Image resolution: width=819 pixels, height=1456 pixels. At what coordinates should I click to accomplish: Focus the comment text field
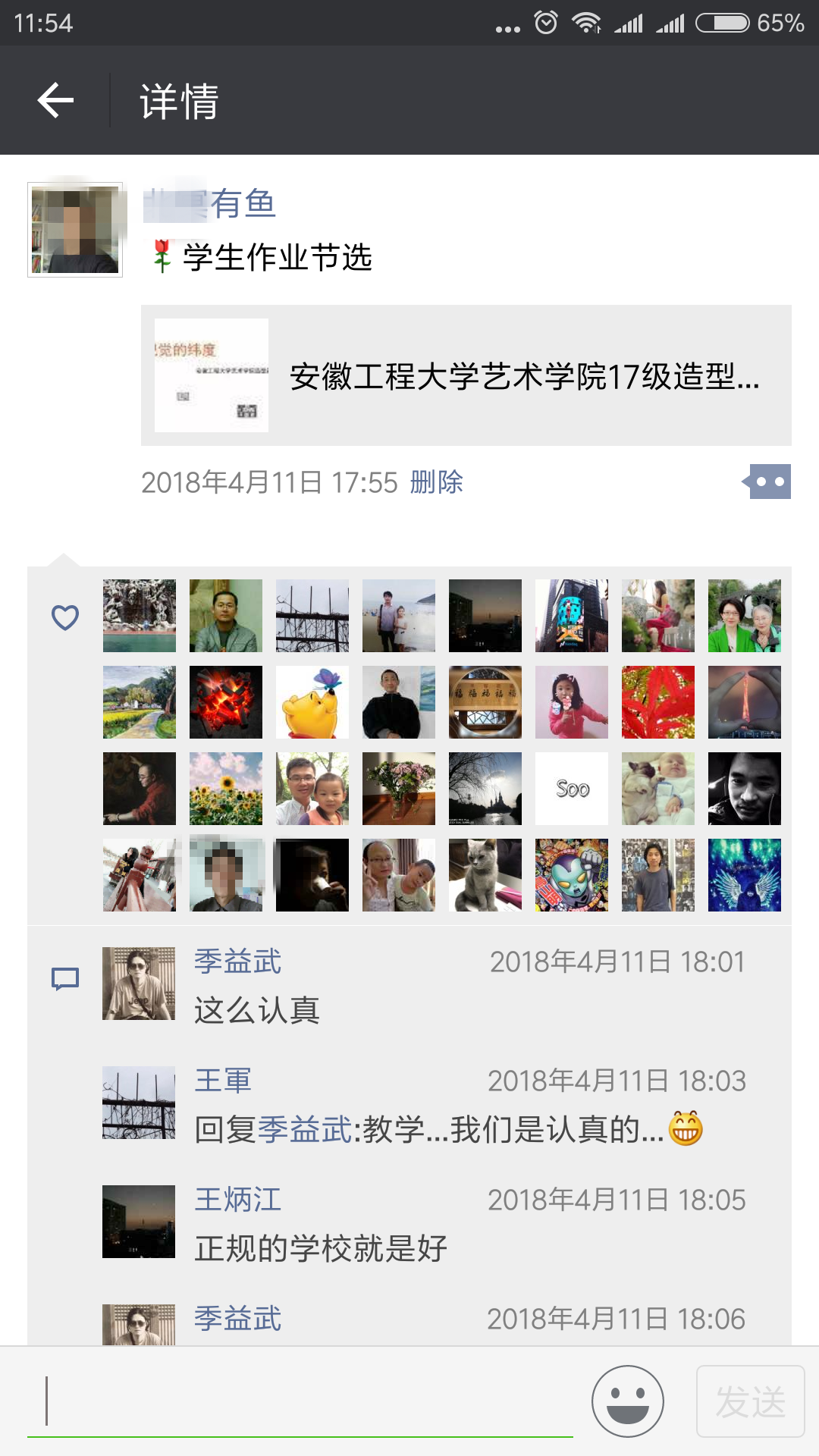tap(300, 1401)
